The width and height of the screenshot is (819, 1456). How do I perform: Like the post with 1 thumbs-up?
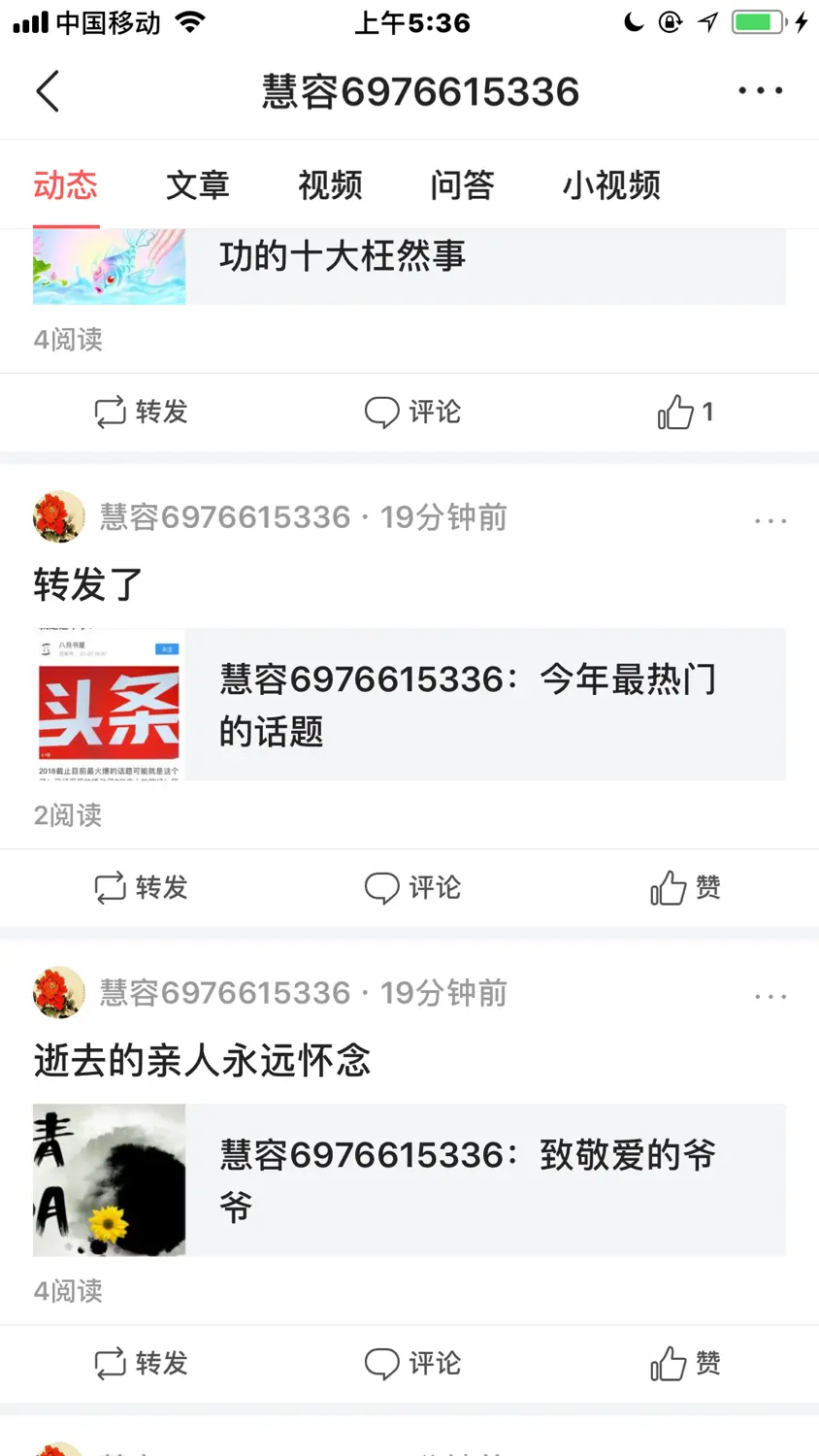(x=685, y=413)
